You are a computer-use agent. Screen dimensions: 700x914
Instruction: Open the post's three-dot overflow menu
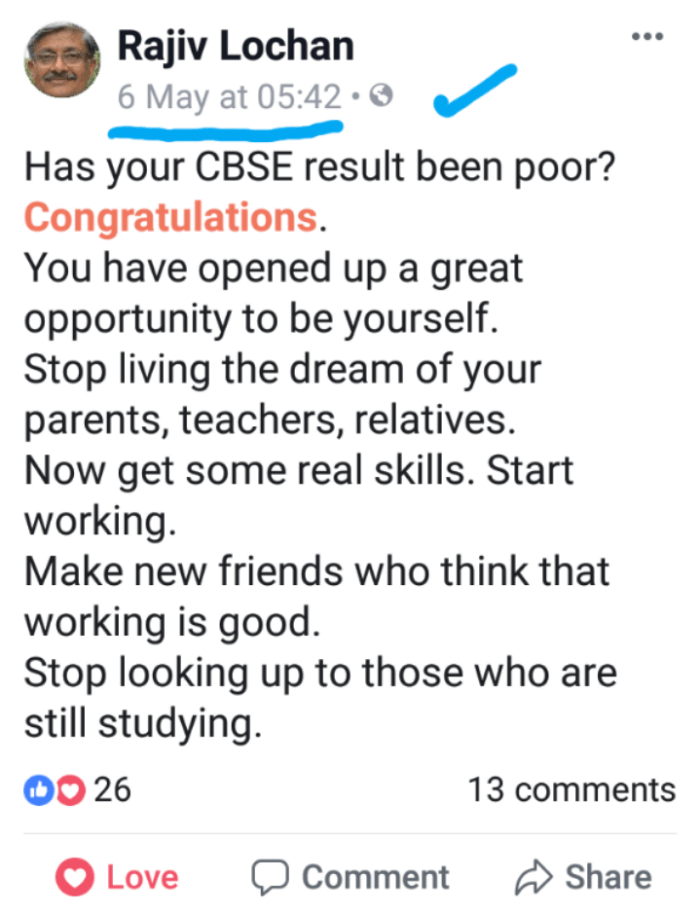[647, 37]
